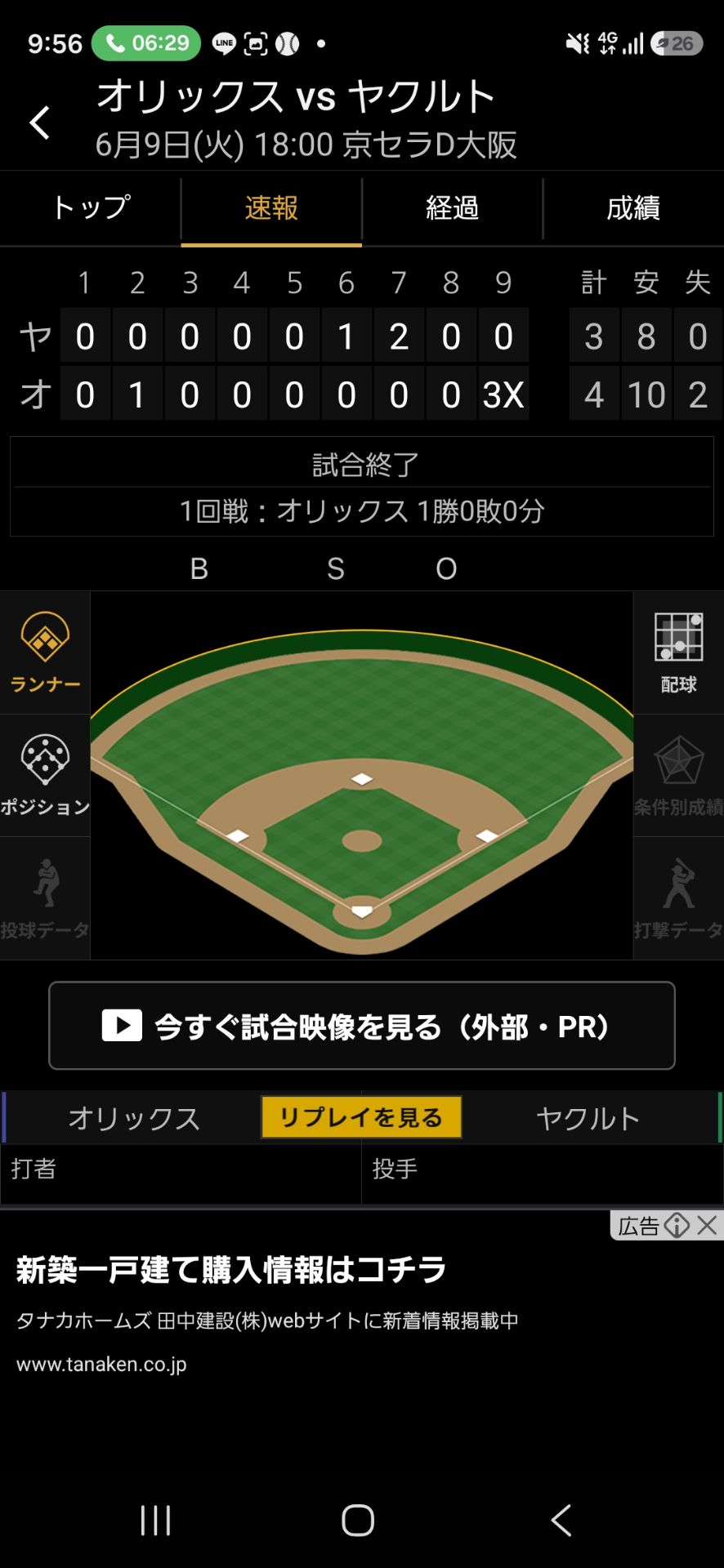The image size is (724, 1568).
Task: Open the 配球 pitch chart
Action: [x=678, y=653]
